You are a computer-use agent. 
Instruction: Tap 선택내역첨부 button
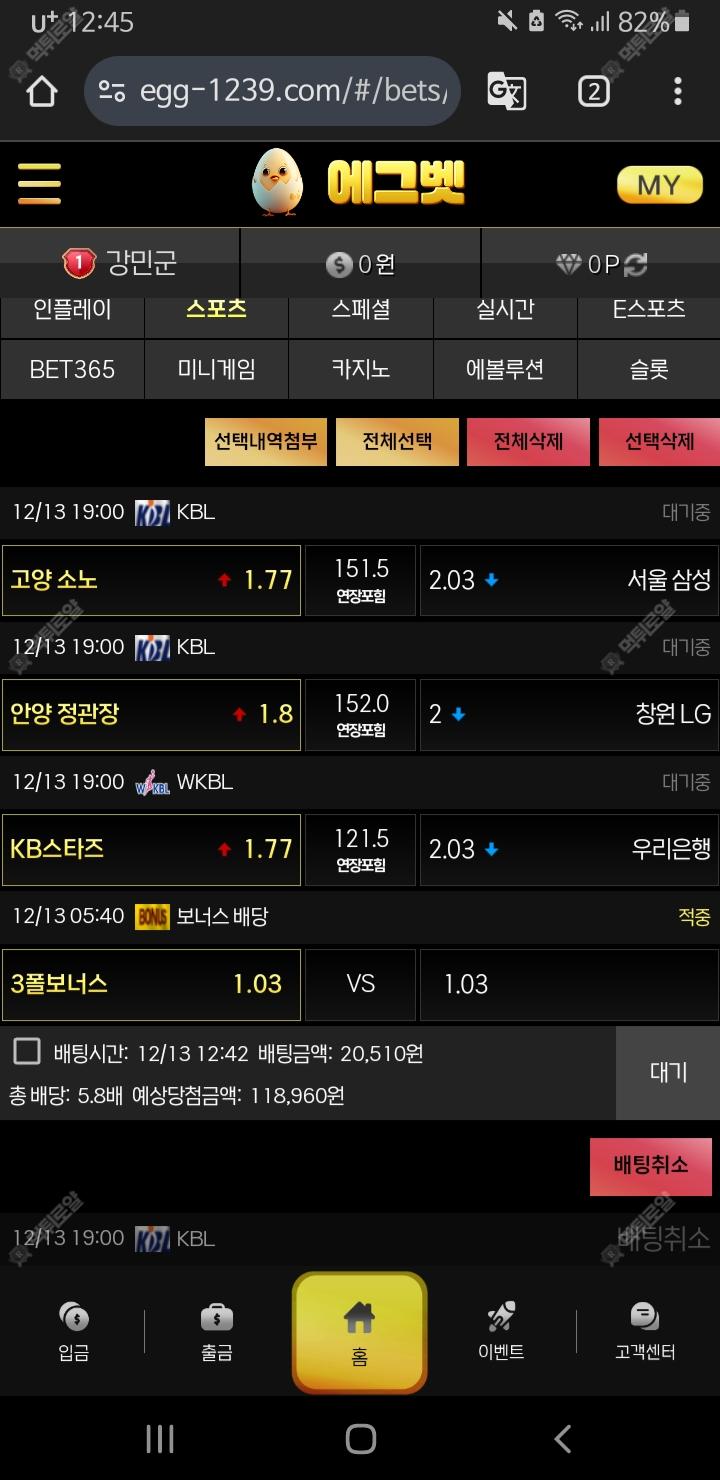click(266, 441)
